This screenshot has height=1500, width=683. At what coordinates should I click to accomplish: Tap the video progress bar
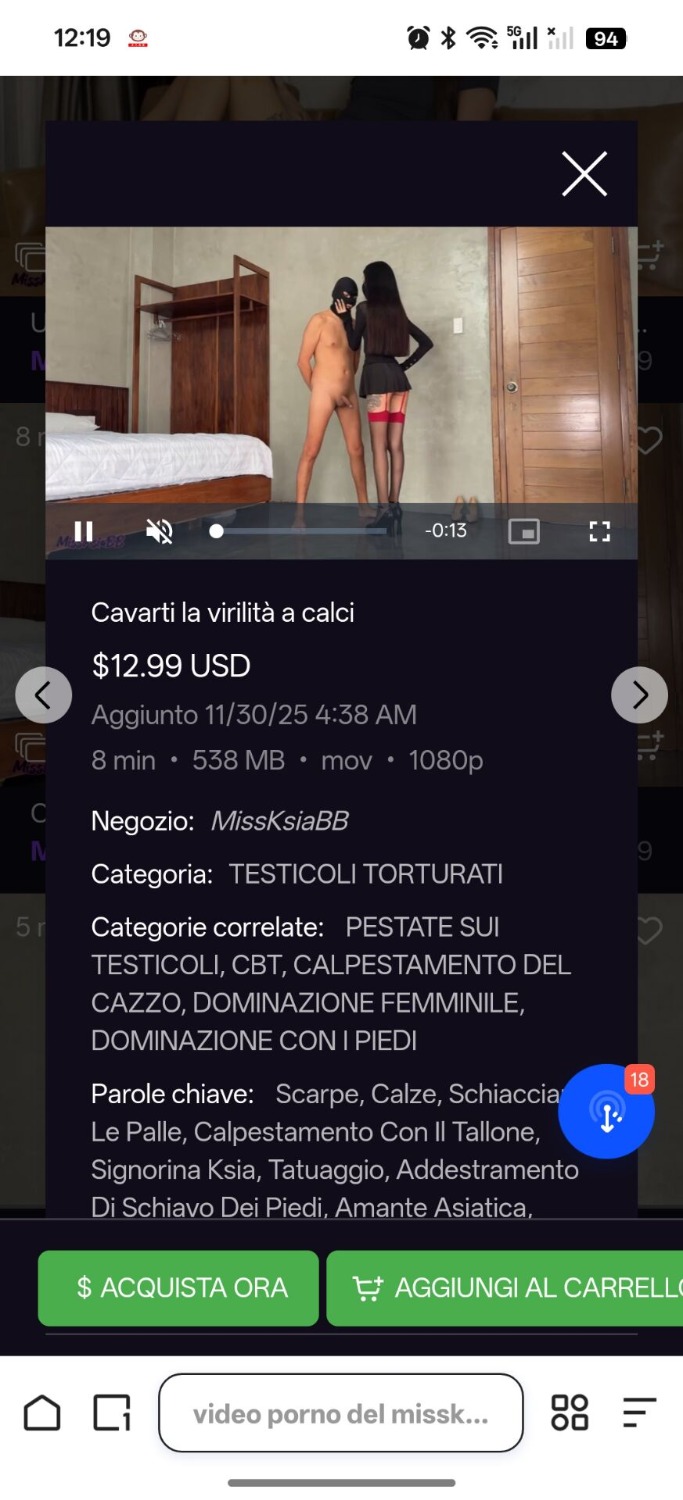pyautogui.click(x=300, y=531)
